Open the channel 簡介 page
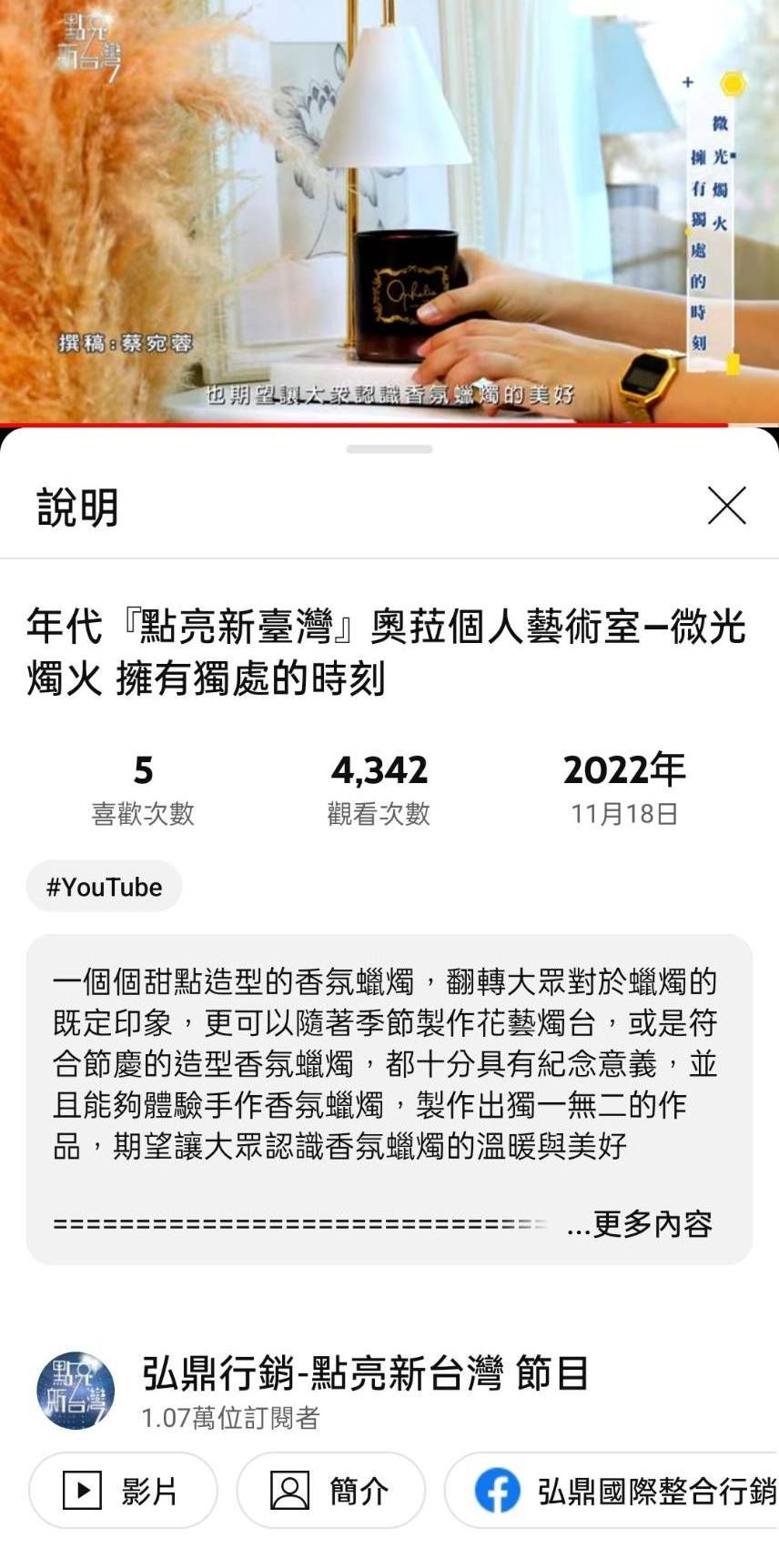The height and width of the screenshot is (1568, 779). pyautogui.click(x=330, y=1491)
